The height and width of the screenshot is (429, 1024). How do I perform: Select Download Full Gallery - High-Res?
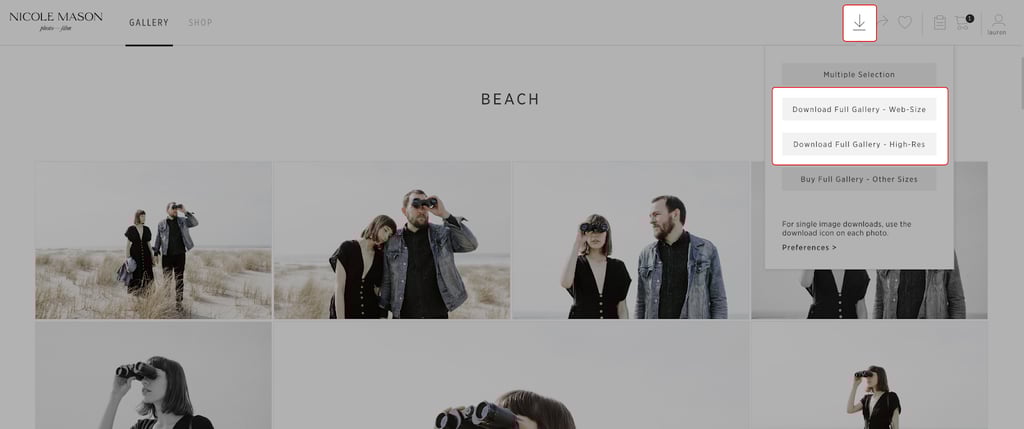coord(859,144)
